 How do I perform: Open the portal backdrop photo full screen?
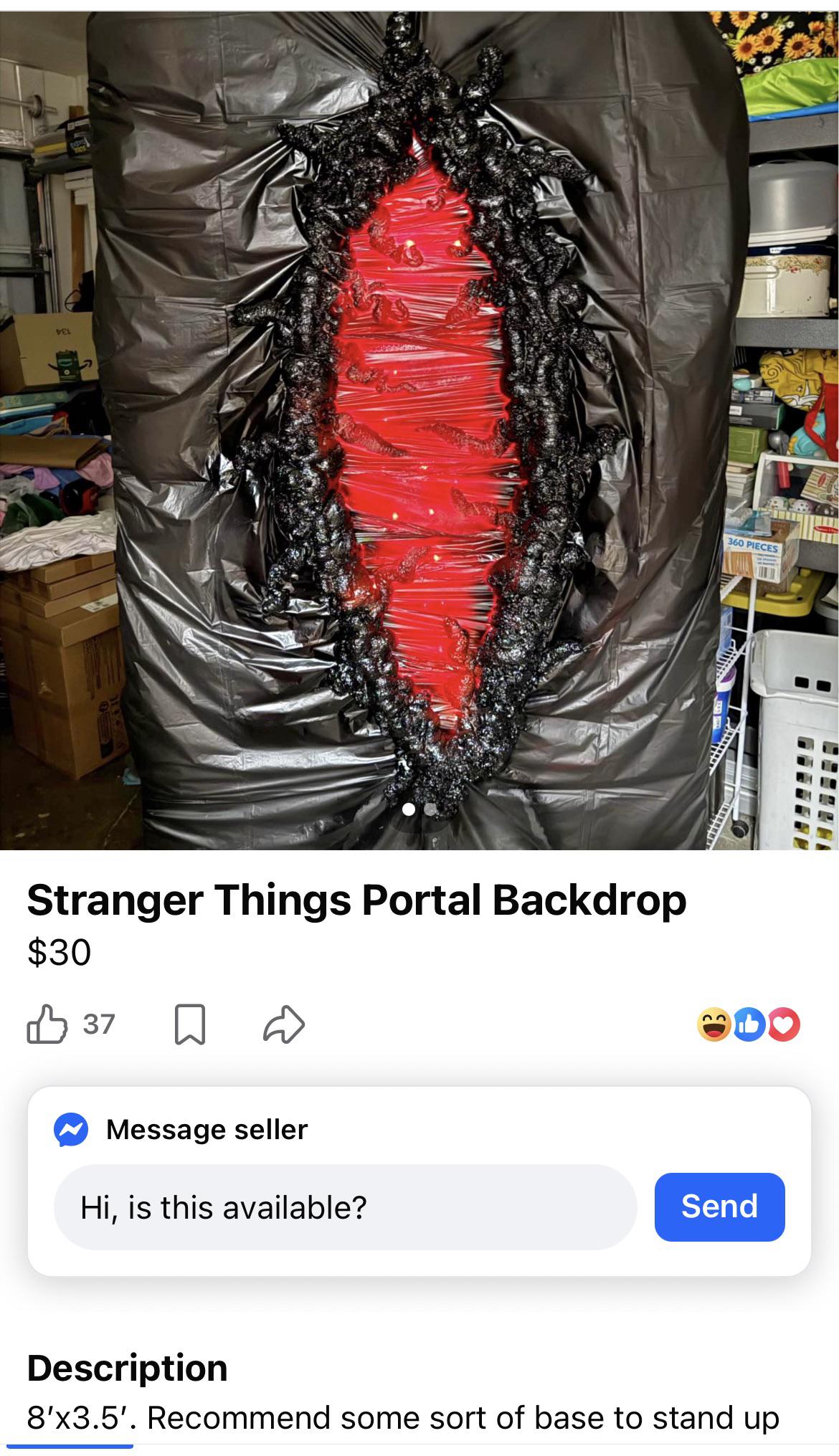click(x=419, y=430)
